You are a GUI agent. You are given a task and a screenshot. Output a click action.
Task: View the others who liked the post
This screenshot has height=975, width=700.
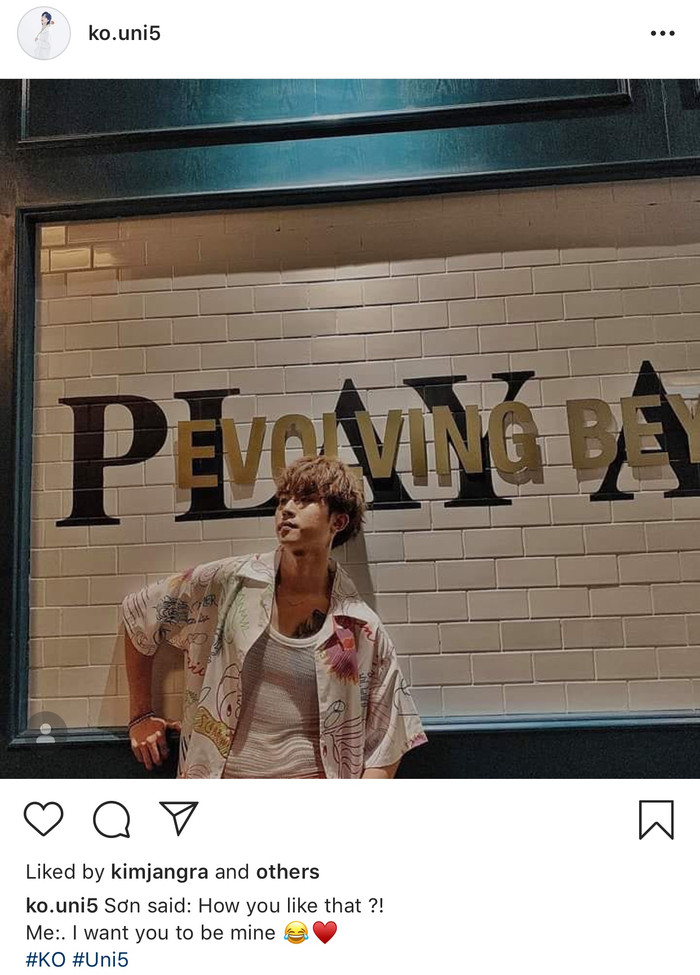pyautogui.click(x=287, y=872)
